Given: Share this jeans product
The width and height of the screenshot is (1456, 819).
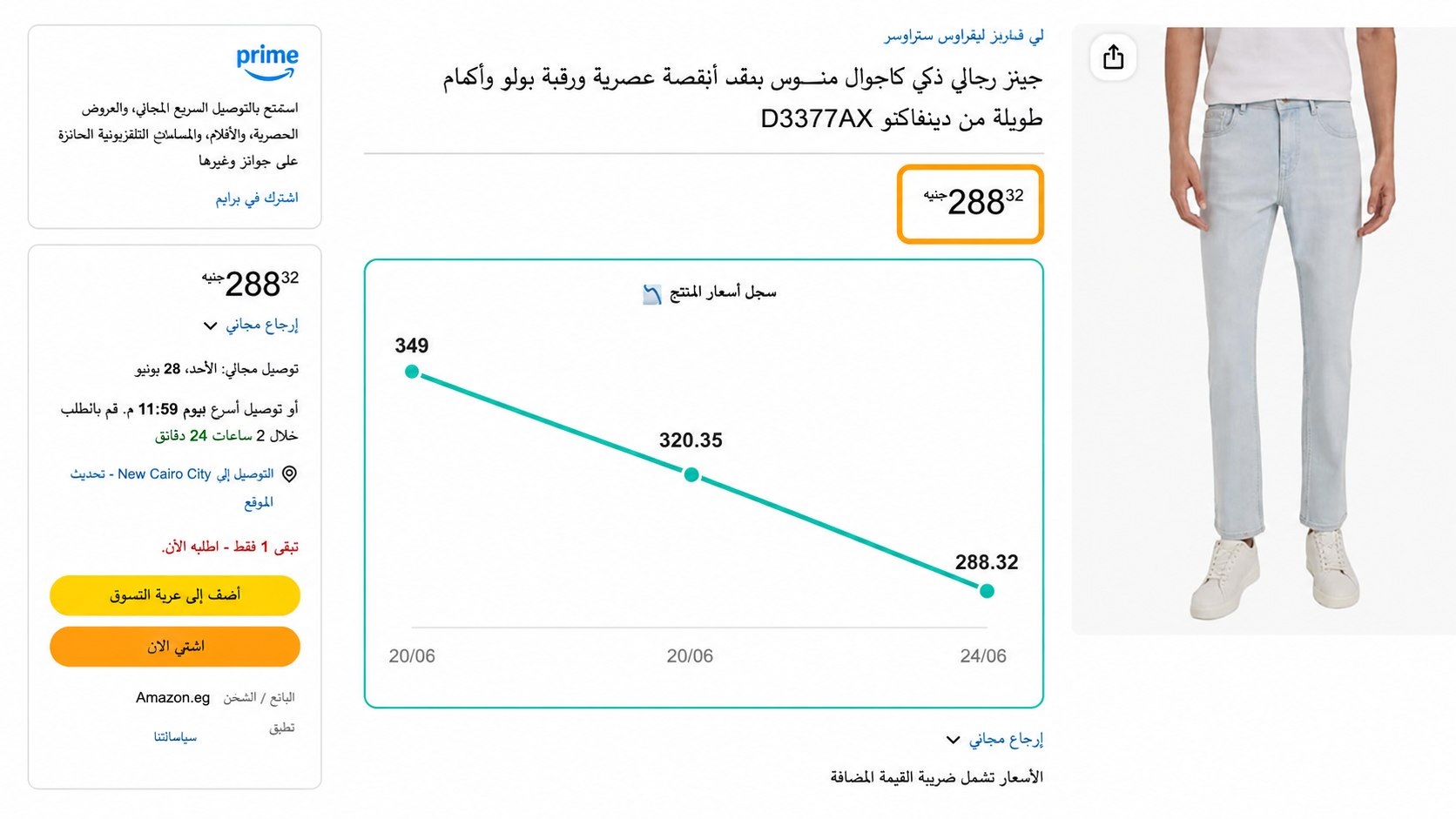Looking at the screenshot, I should pyautogui.click(x=1113, y=57).
